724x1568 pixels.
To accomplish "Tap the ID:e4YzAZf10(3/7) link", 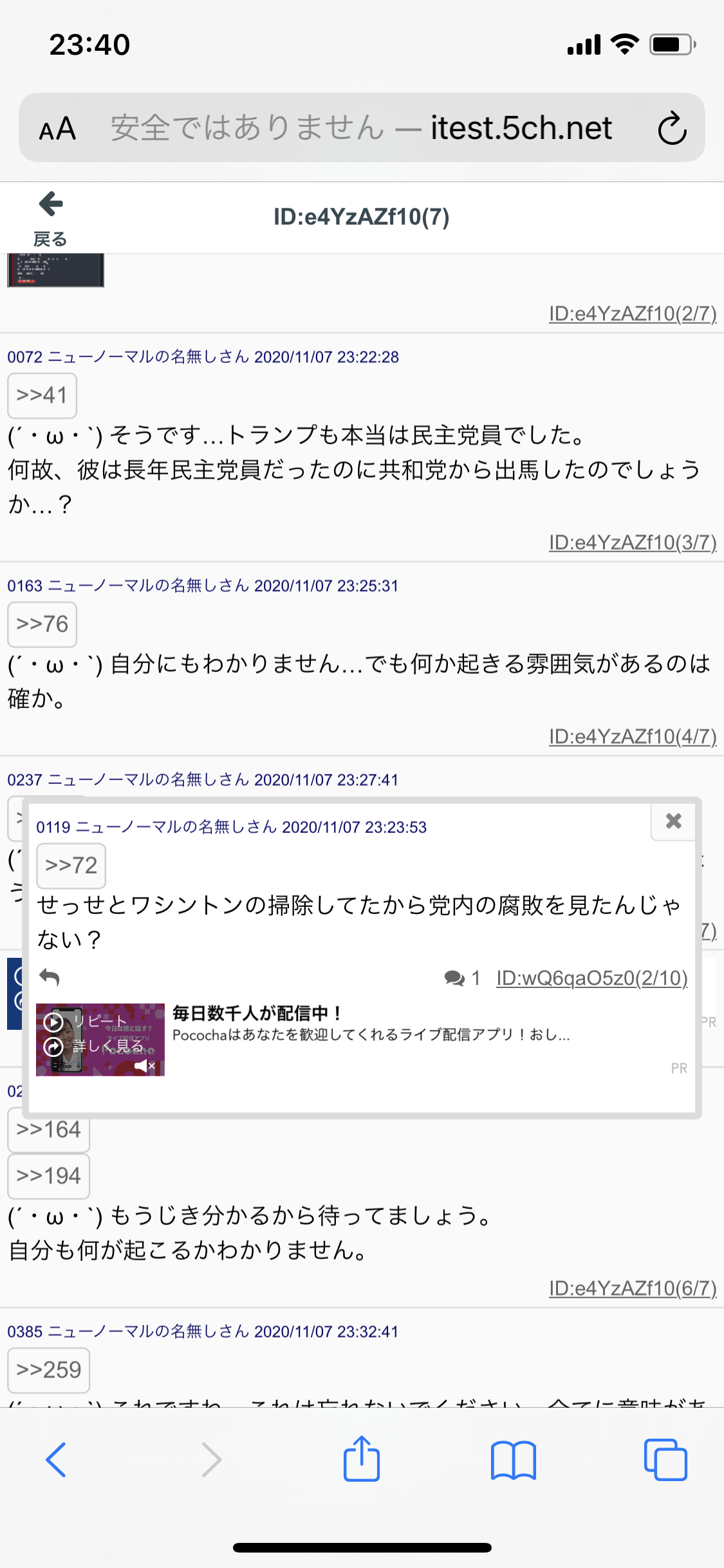I will coord(632,543).
